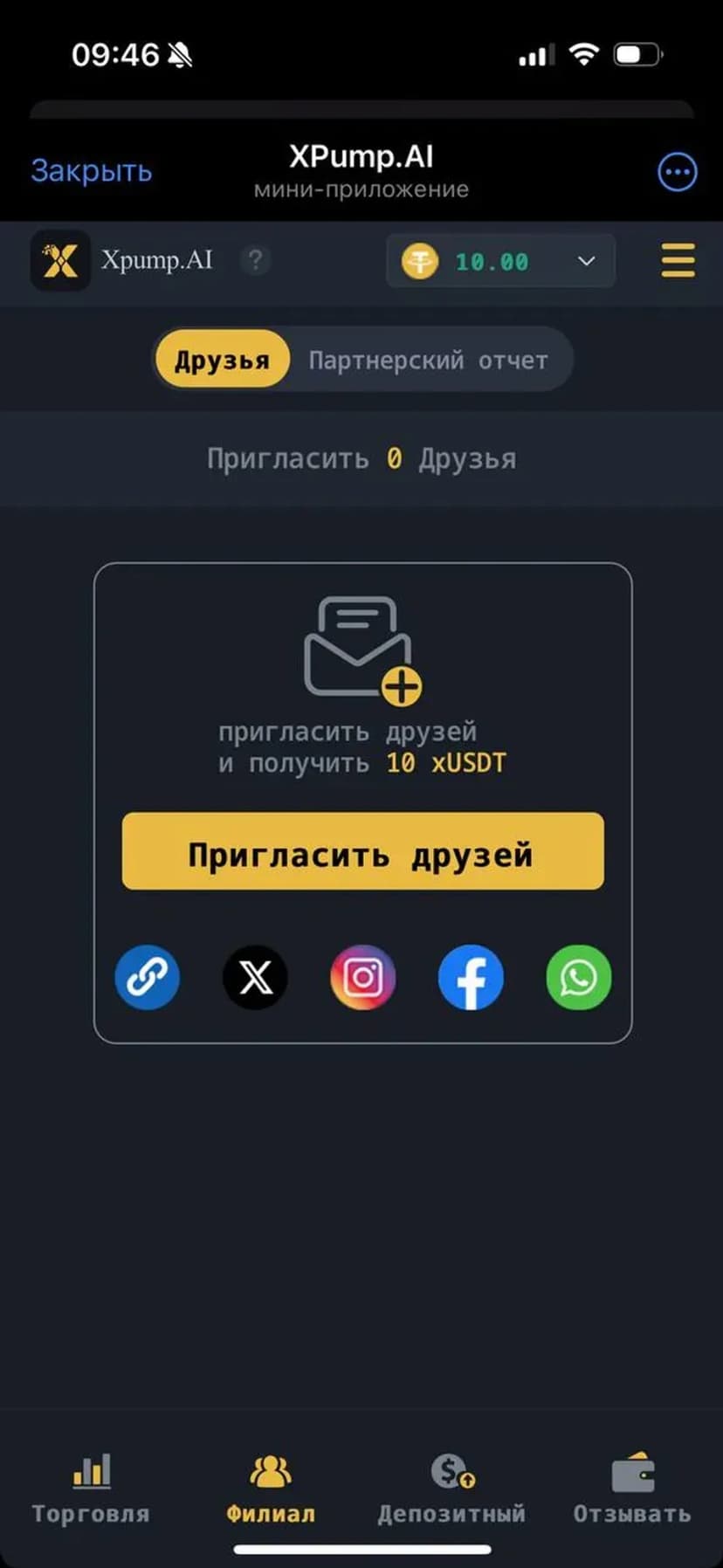Go to the Торговля tab
Screen dimensions: 723x1568
pos(91,1489)
